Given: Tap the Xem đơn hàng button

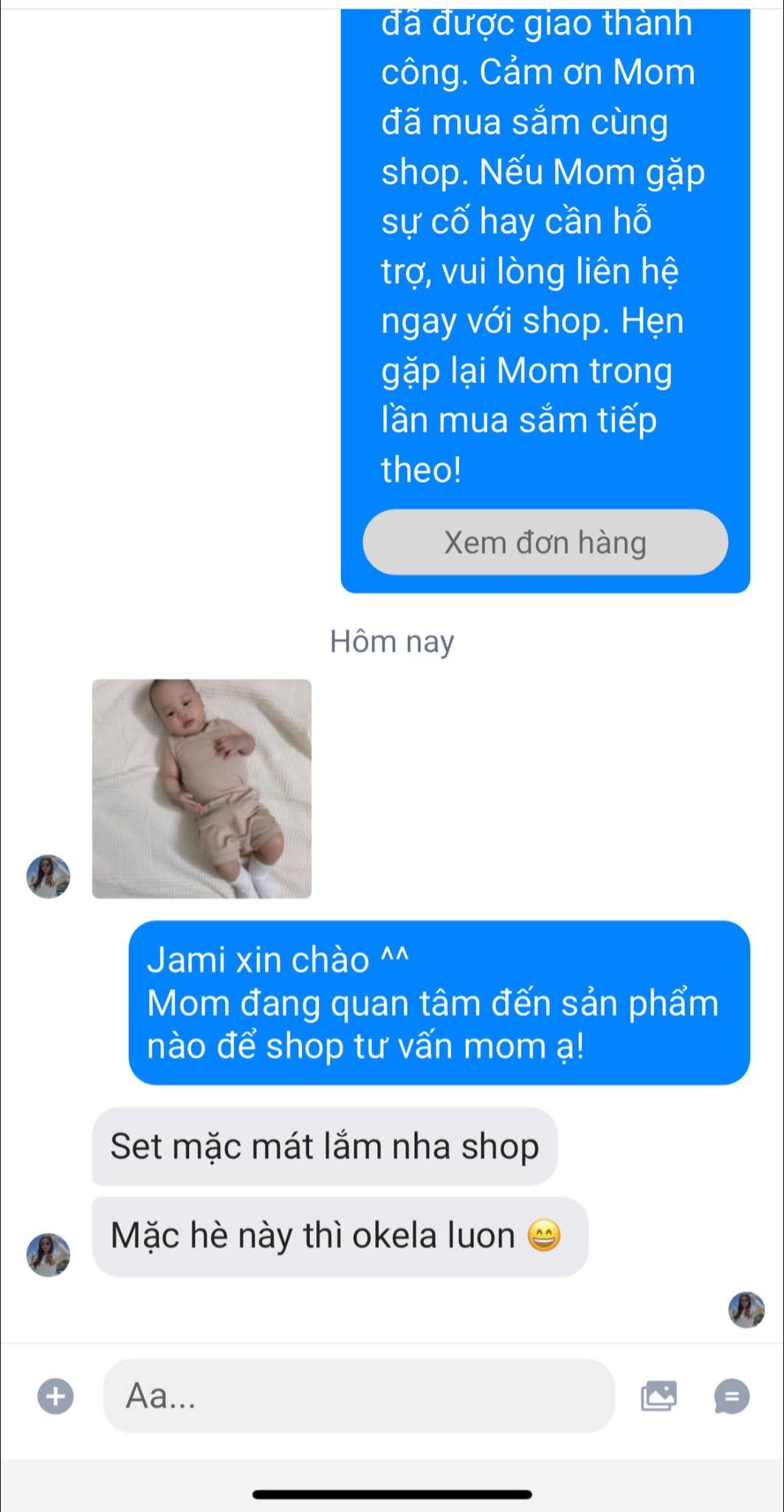Looking at the screenshot, I should [545, 543].
